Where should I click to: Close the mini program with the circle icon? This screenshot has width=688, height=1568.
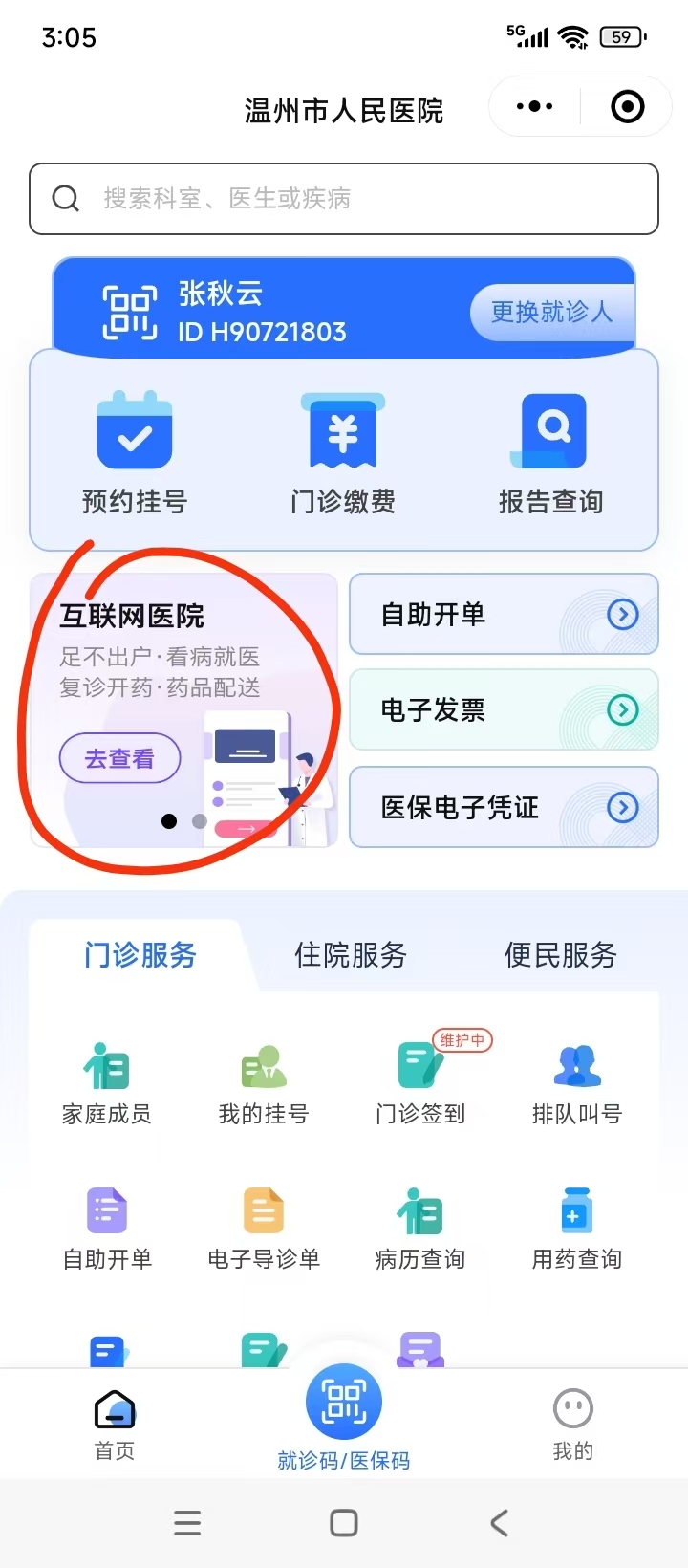click(x=627, y=106)
